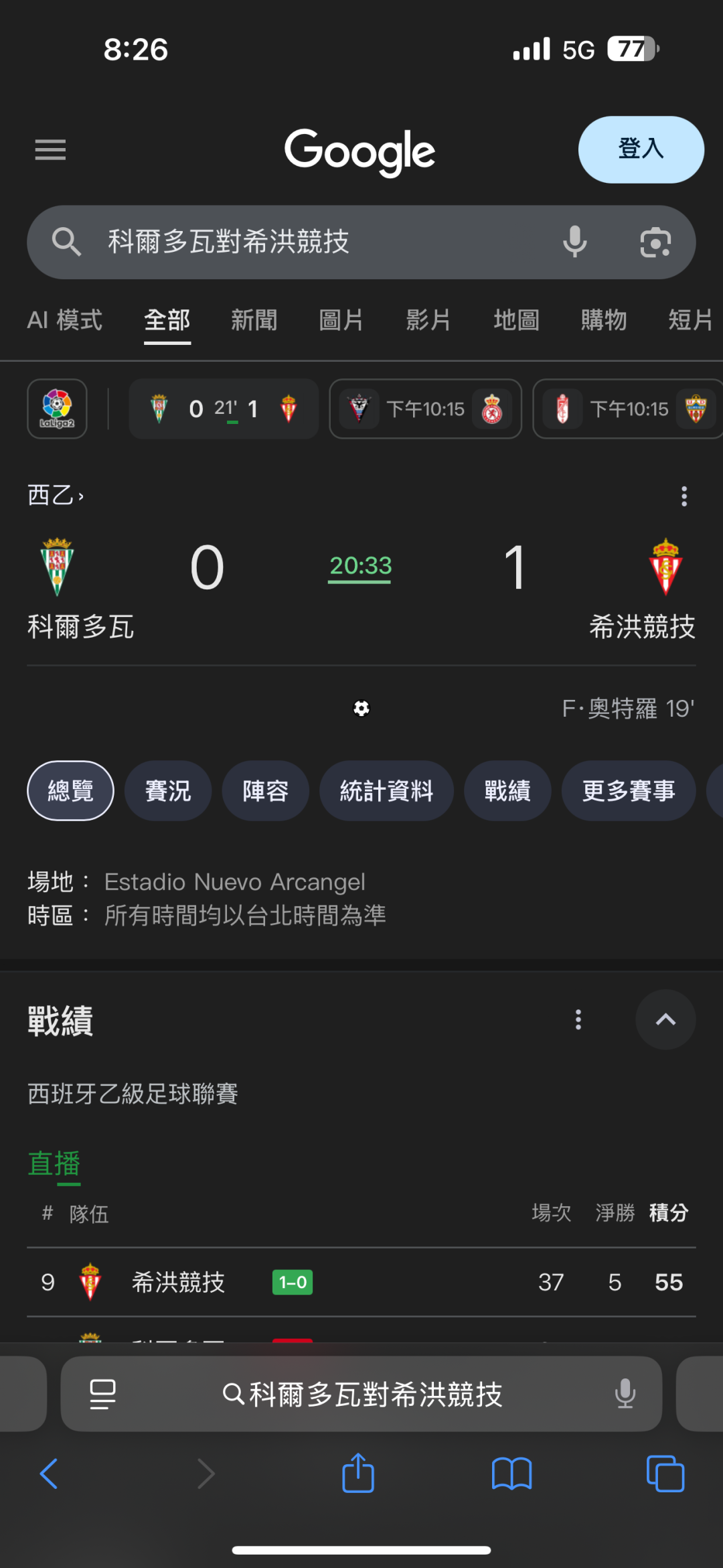
Task: Tap the 登入 sign-in button
Action: click(x=641, y=149)
